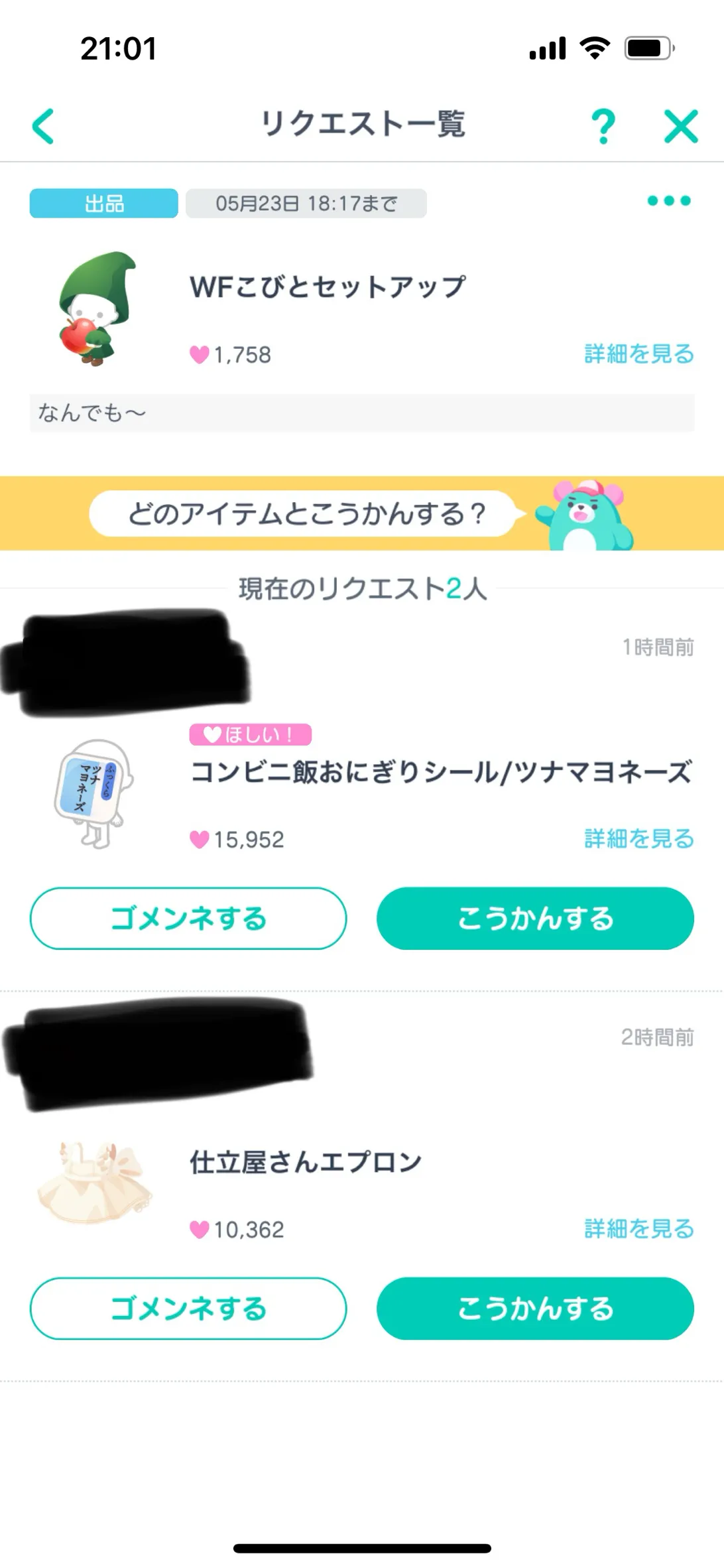Accept exchange for ツナマヨネーズ sticker
Screen dimensions: 724x1568
[x=535, y=918]
